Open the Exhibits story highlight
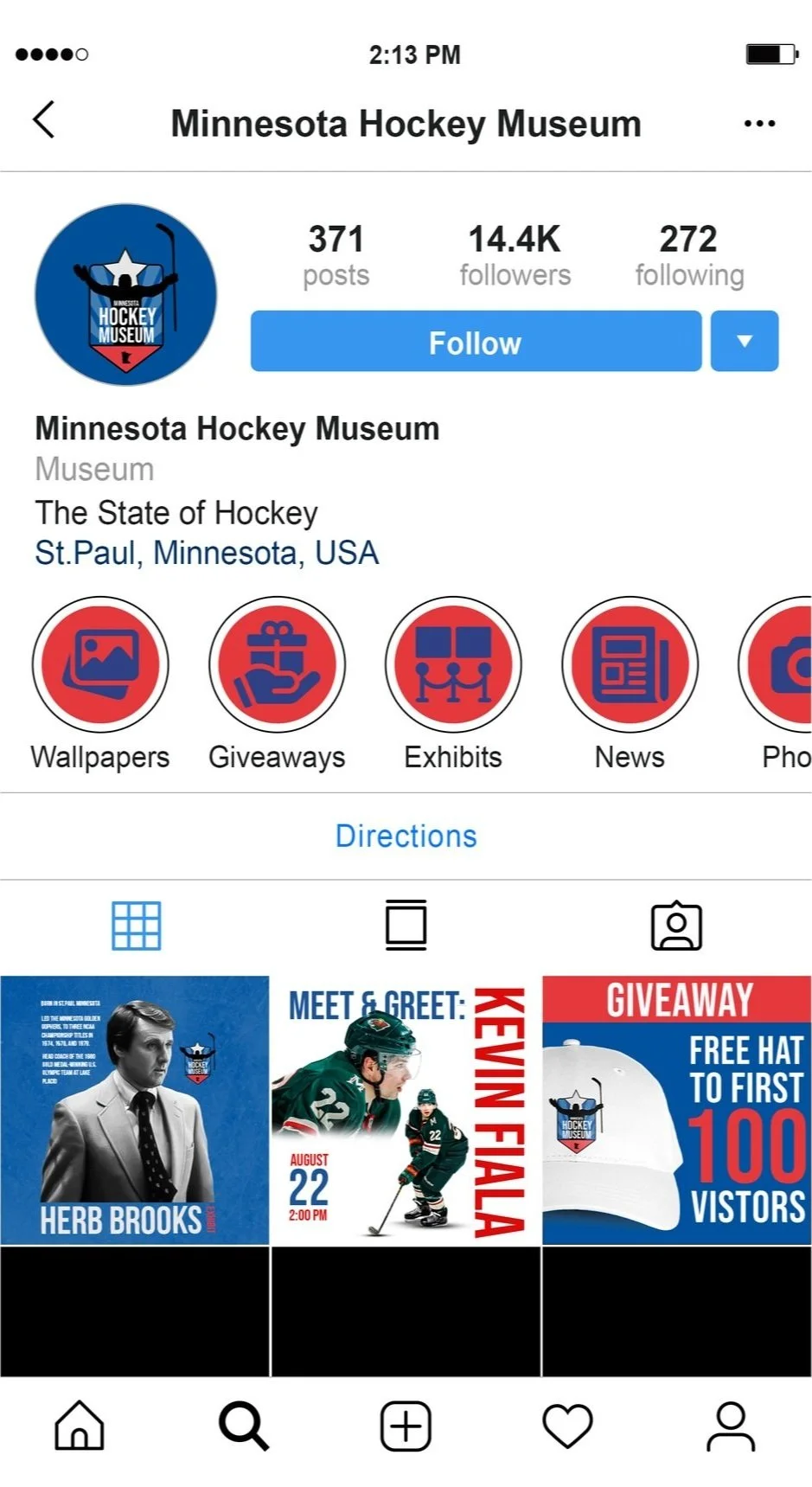The width and height of the screenshot is (812, 1487). point(453,664)
